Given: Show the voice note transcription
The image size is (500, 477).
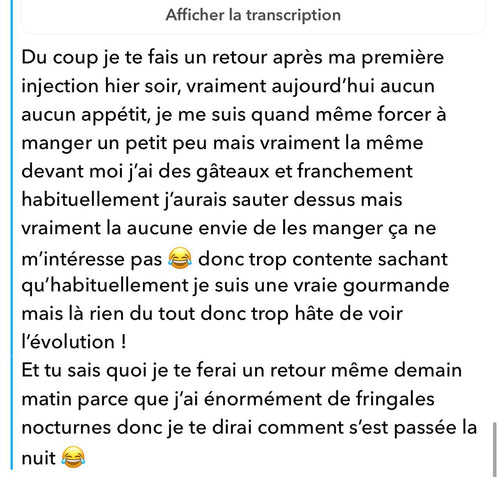Looking at the screenshot, I should coord(253,15).
